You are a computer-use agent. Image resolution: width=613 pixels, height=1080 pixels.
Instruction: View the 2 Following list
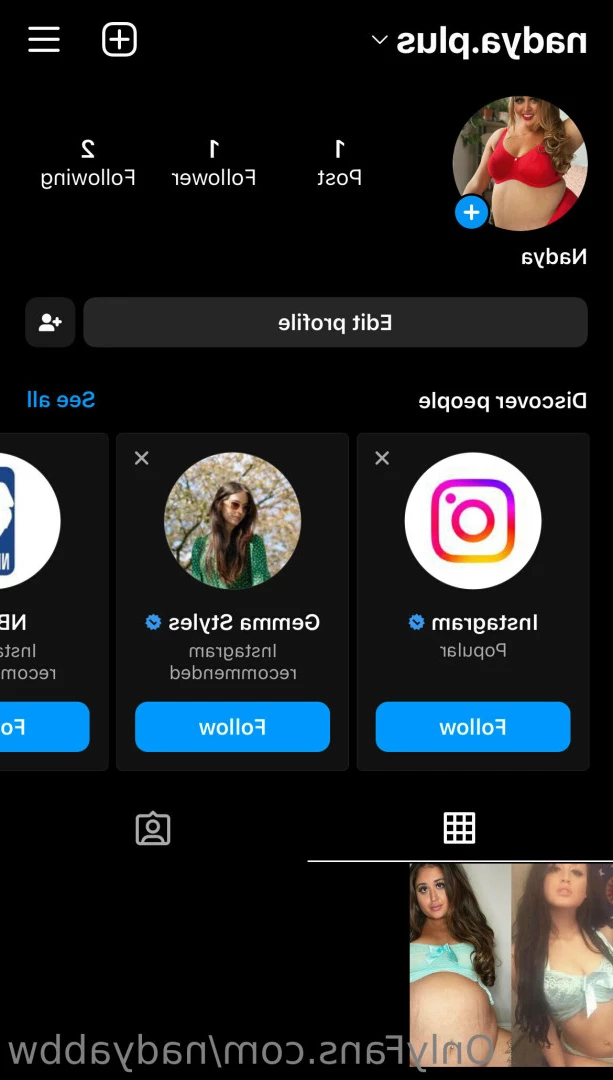(88, 163)
